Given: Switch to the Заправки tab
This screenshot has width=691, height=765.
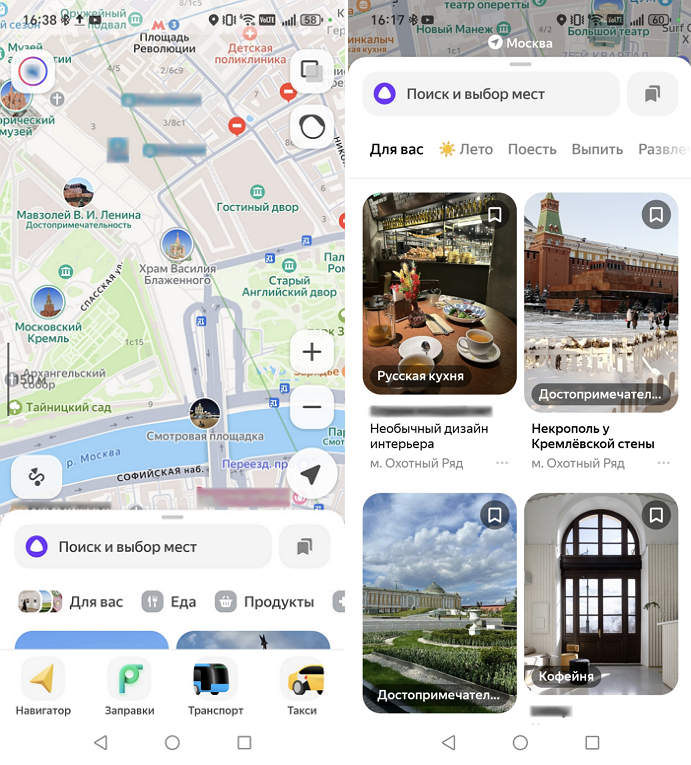Looking at the screenshot, I should point(129,688).
